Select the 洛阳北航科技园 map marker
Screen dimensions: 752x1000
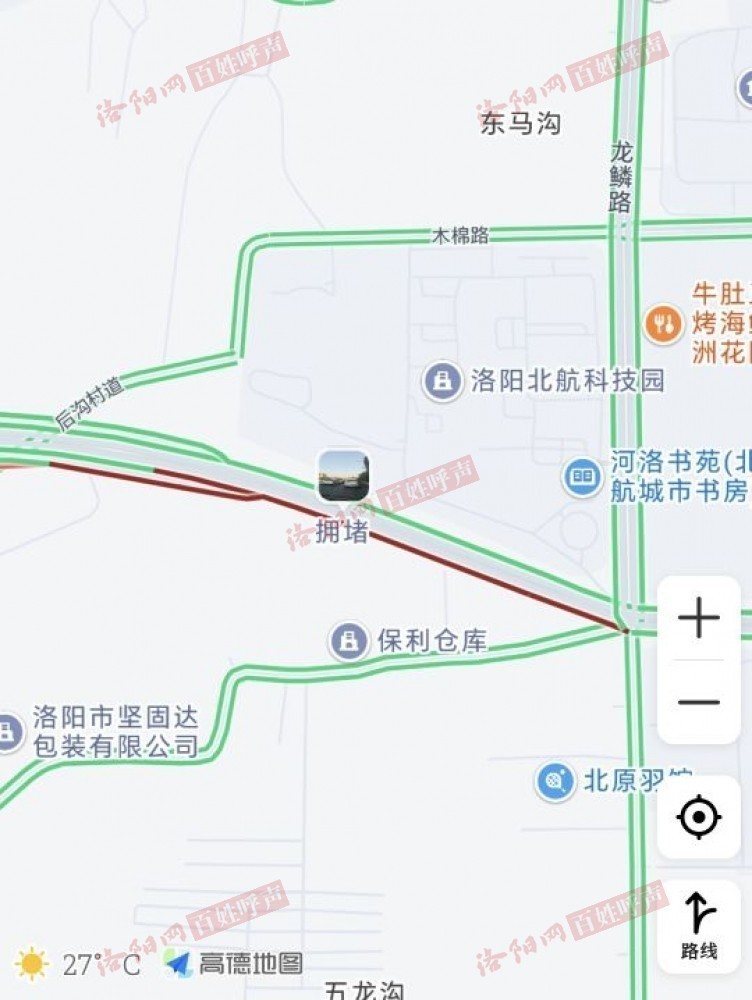441,381
